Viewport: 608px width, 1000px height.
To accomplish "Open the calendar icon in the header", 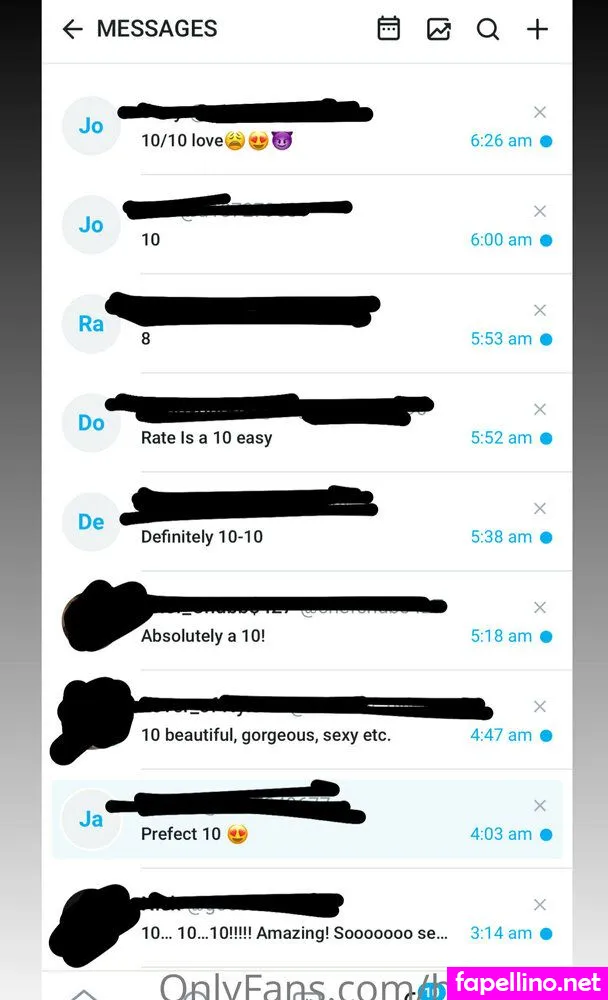I will coord(388,29).
